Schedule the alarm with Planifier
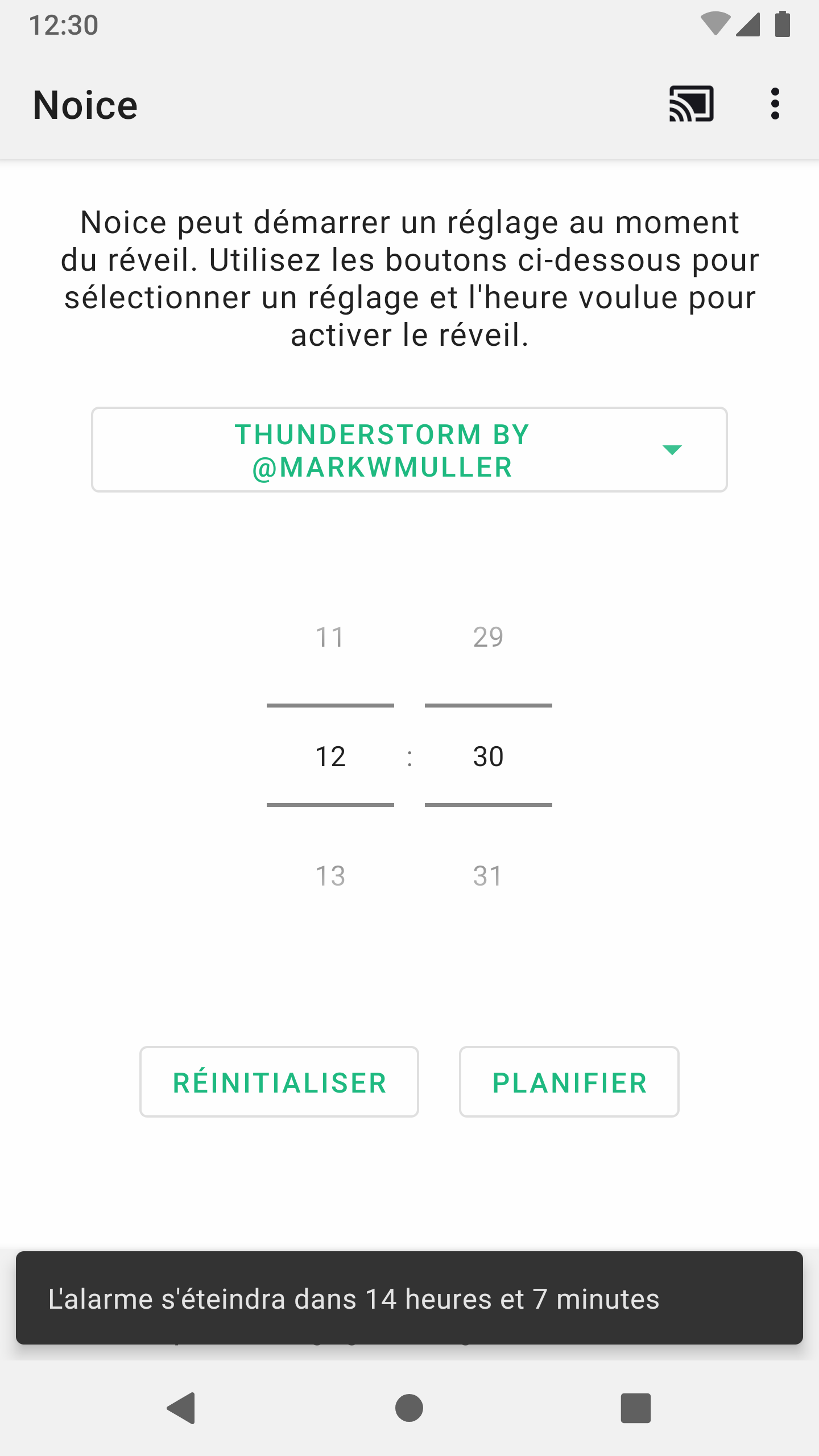 569,1082
